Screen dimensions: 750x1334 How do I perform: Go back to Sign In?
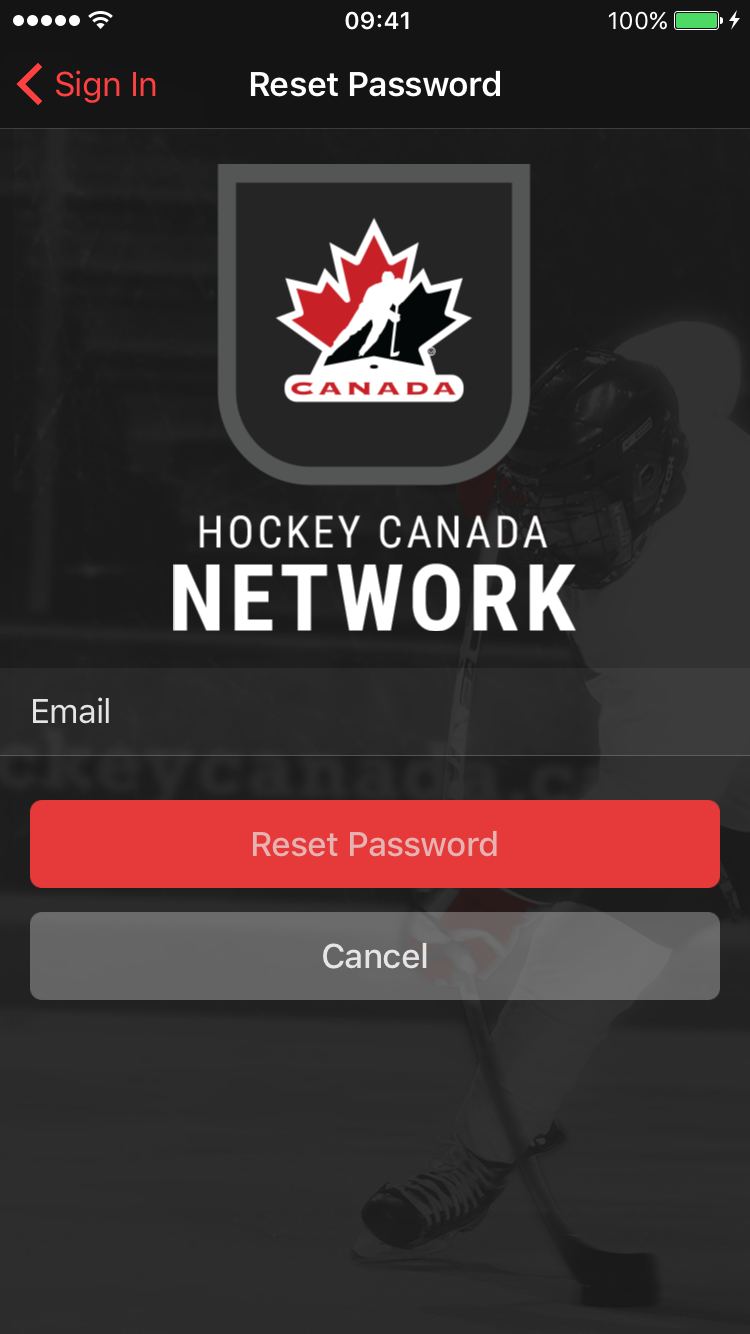[x=87, y=85]
